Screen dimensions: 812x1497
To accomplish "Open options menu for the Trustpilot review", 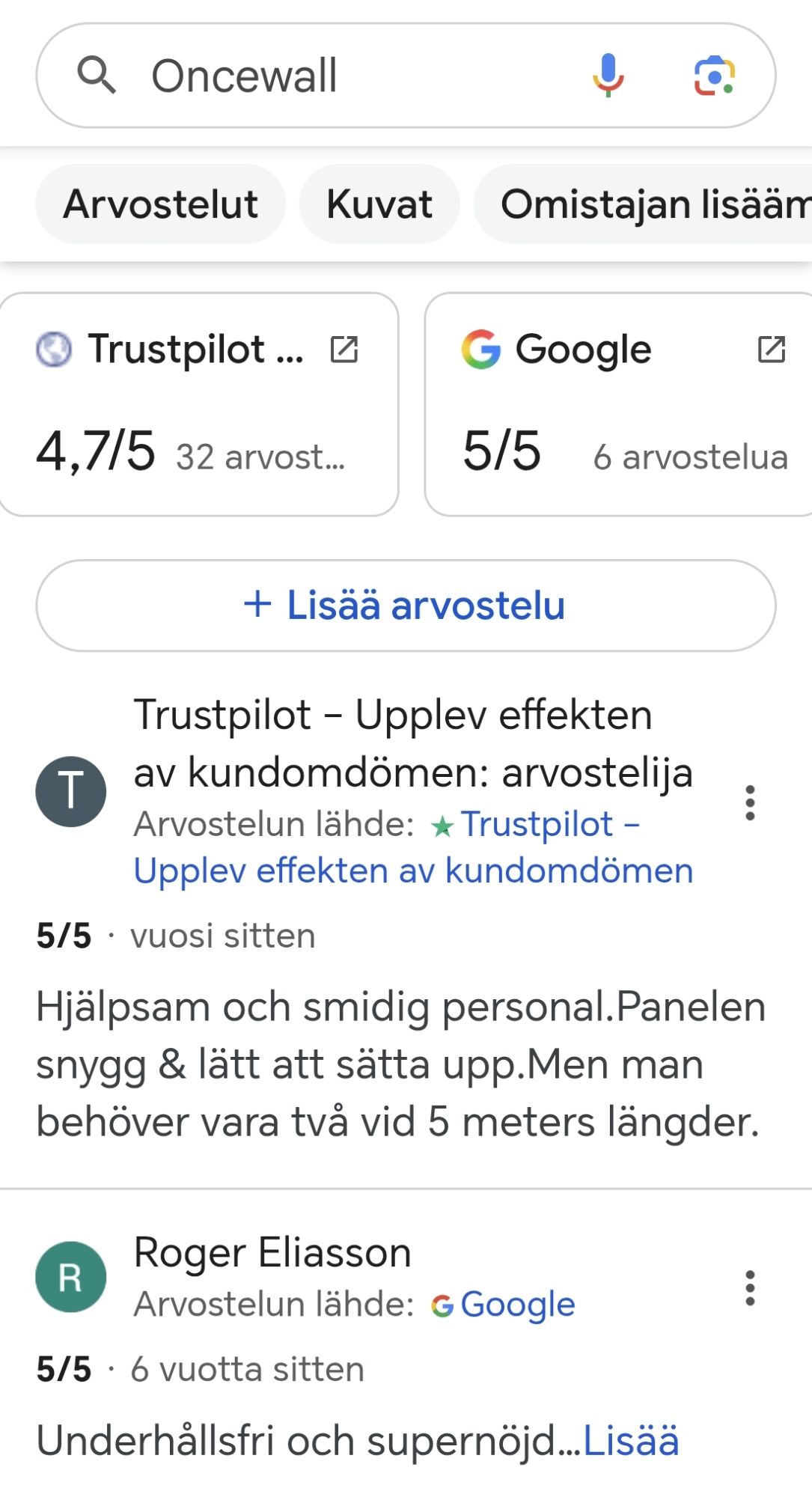I will point(750,803).
